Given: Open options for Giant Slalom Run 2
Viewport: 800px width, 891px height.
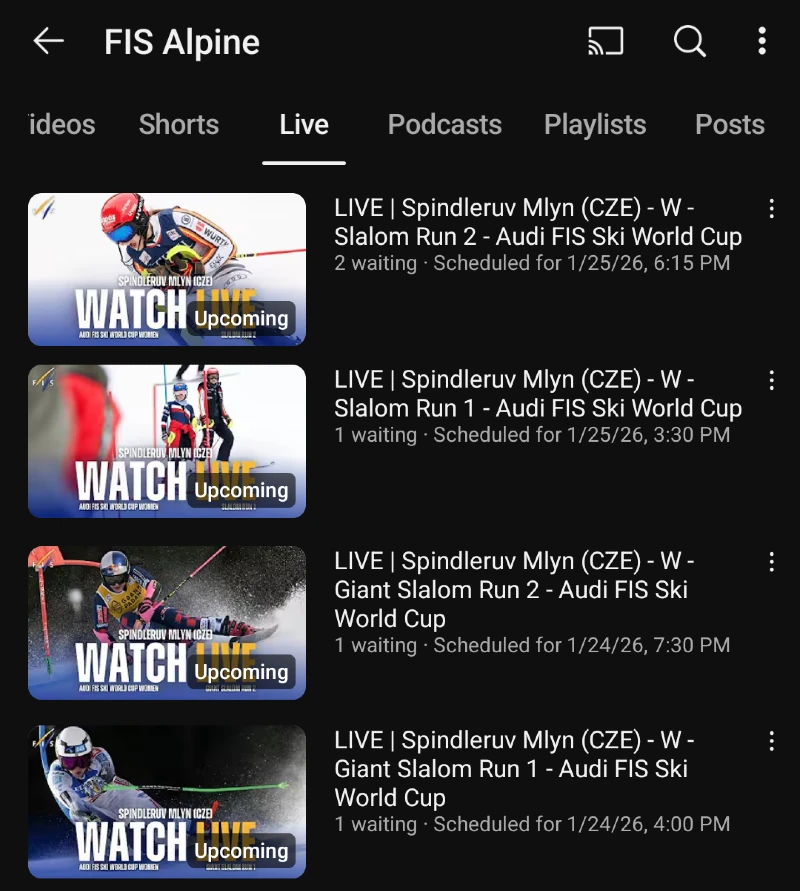Looking at the screenshot, I should [x=771, y=561].
